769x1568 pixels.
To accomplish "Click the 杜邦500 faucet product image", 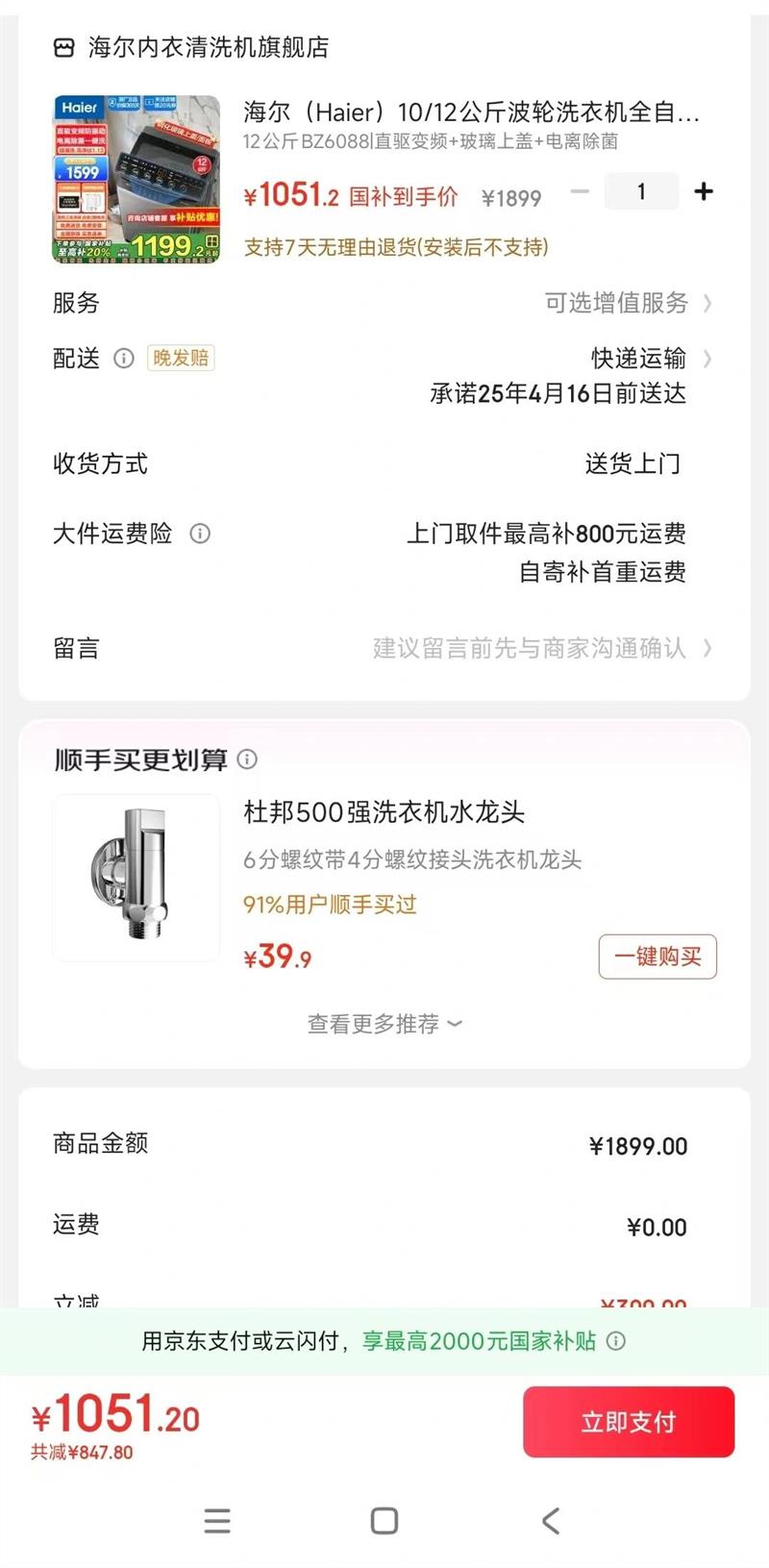I will (x=136, y=878).
